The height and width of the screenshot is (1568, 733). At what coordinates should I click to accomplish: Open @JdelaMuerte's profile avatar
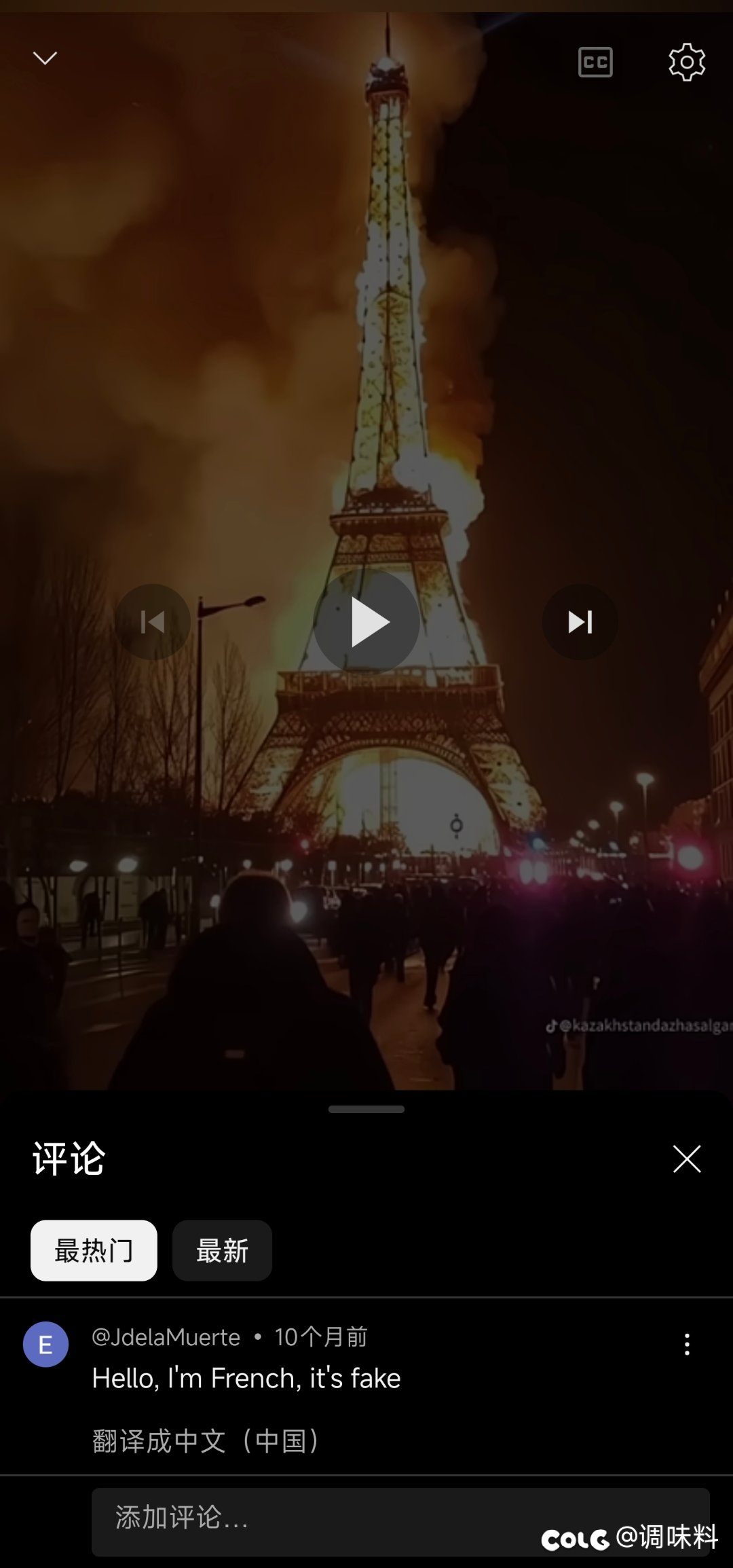(45, 1344)
